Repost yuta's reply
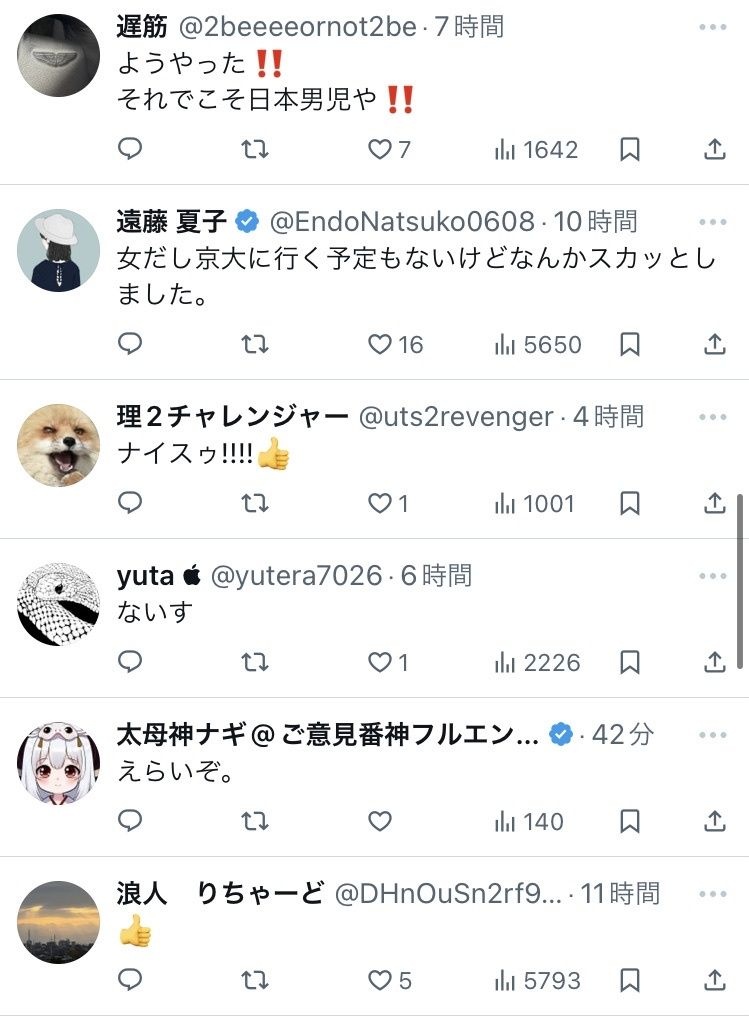749x1035 pixels. (x=255, y=662)
